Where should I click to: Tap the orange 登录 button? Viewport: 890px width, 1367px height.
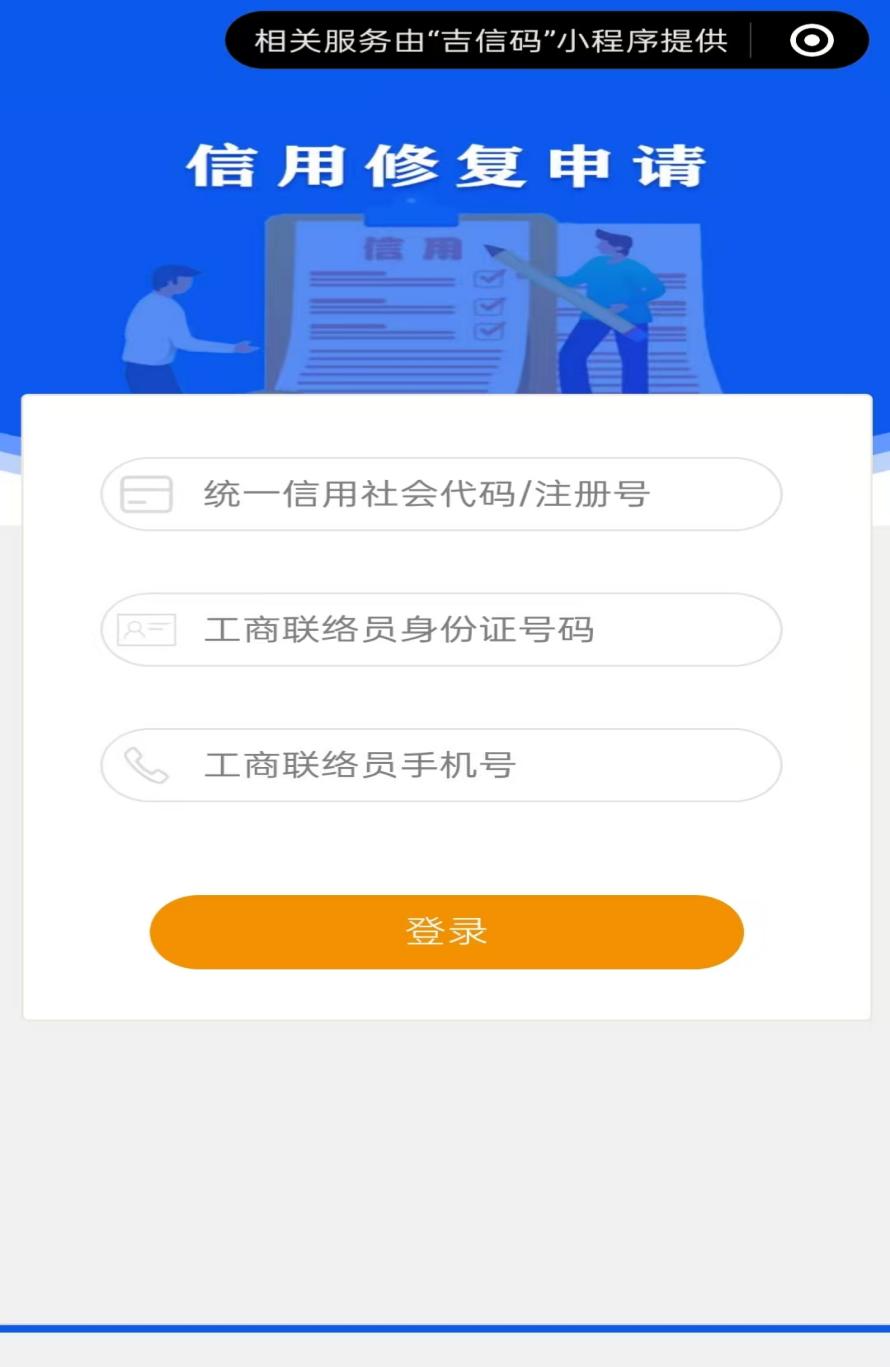coord(446,932)
